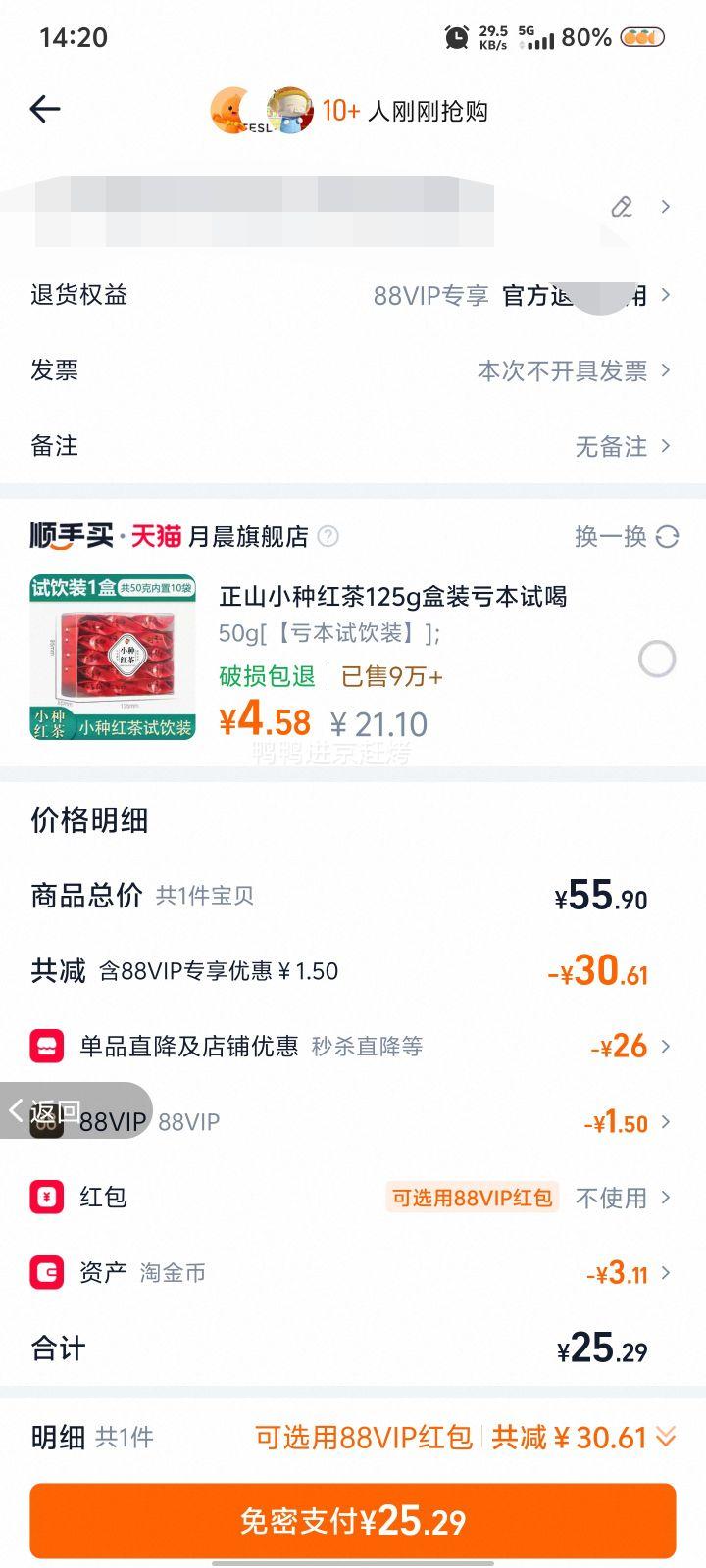This screenshot has height=1568, width=706.
Task: Tap the 免密支付¥25.29 payment button
Action: pyautogui.click(x=353, y=1519)
